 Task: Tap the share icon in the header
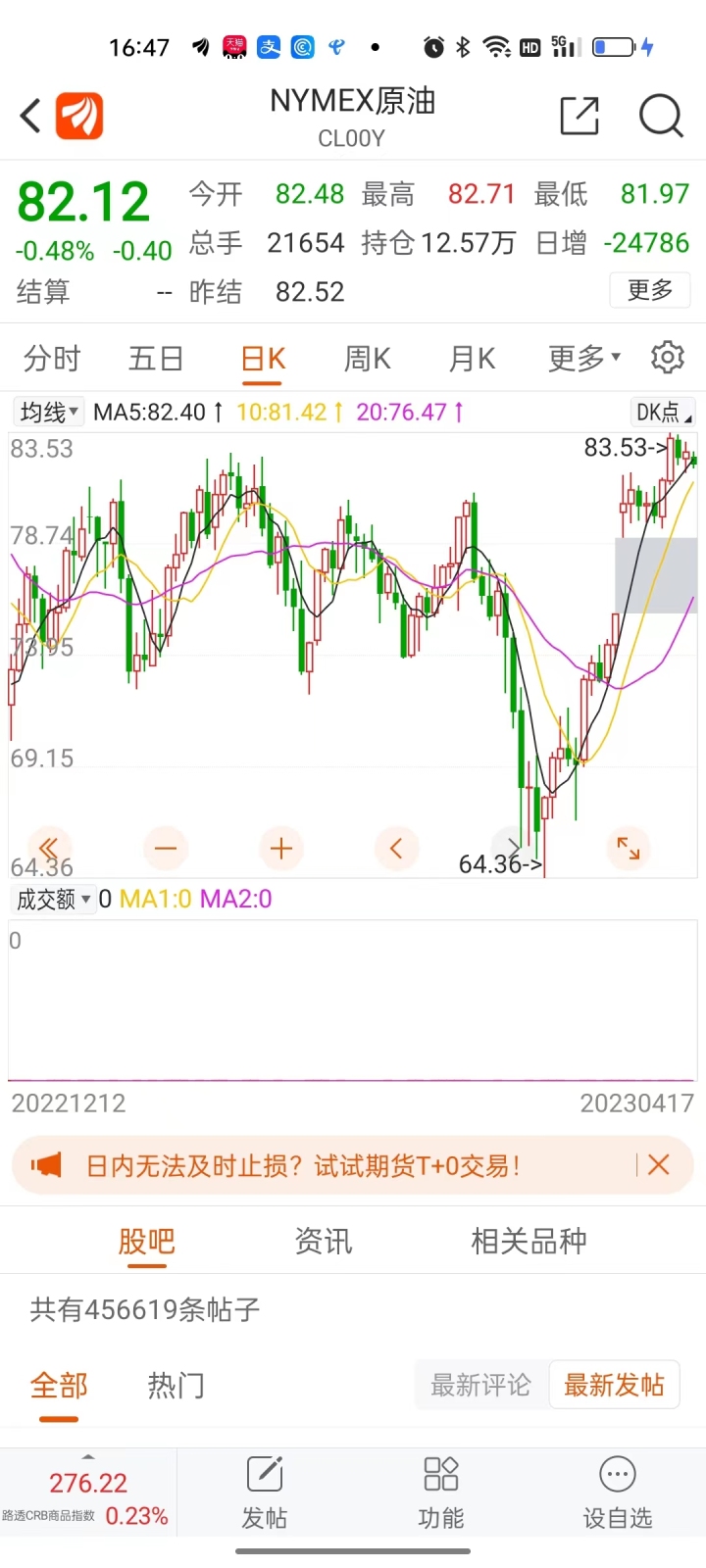[579, 116]
